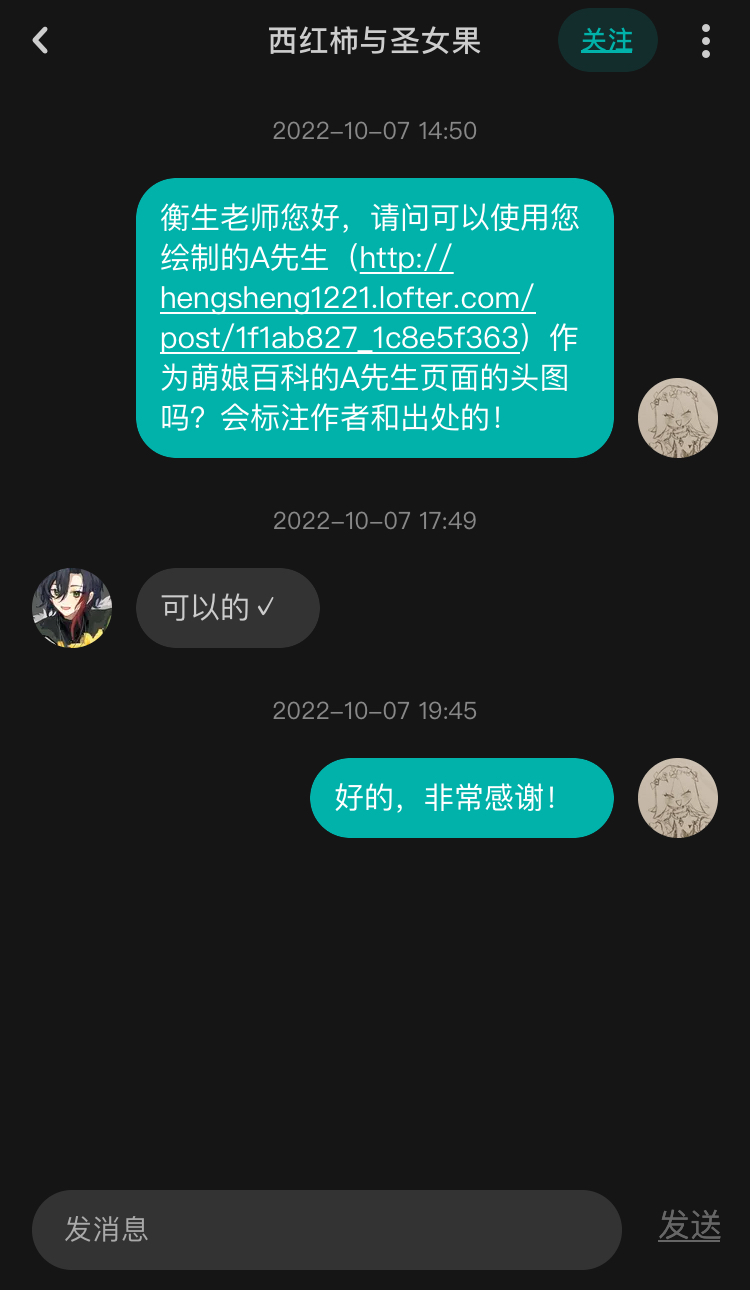Go back using the arrow icon
Screen dimensions: 750x1290
pyautogui.click(x=41, y=41)
